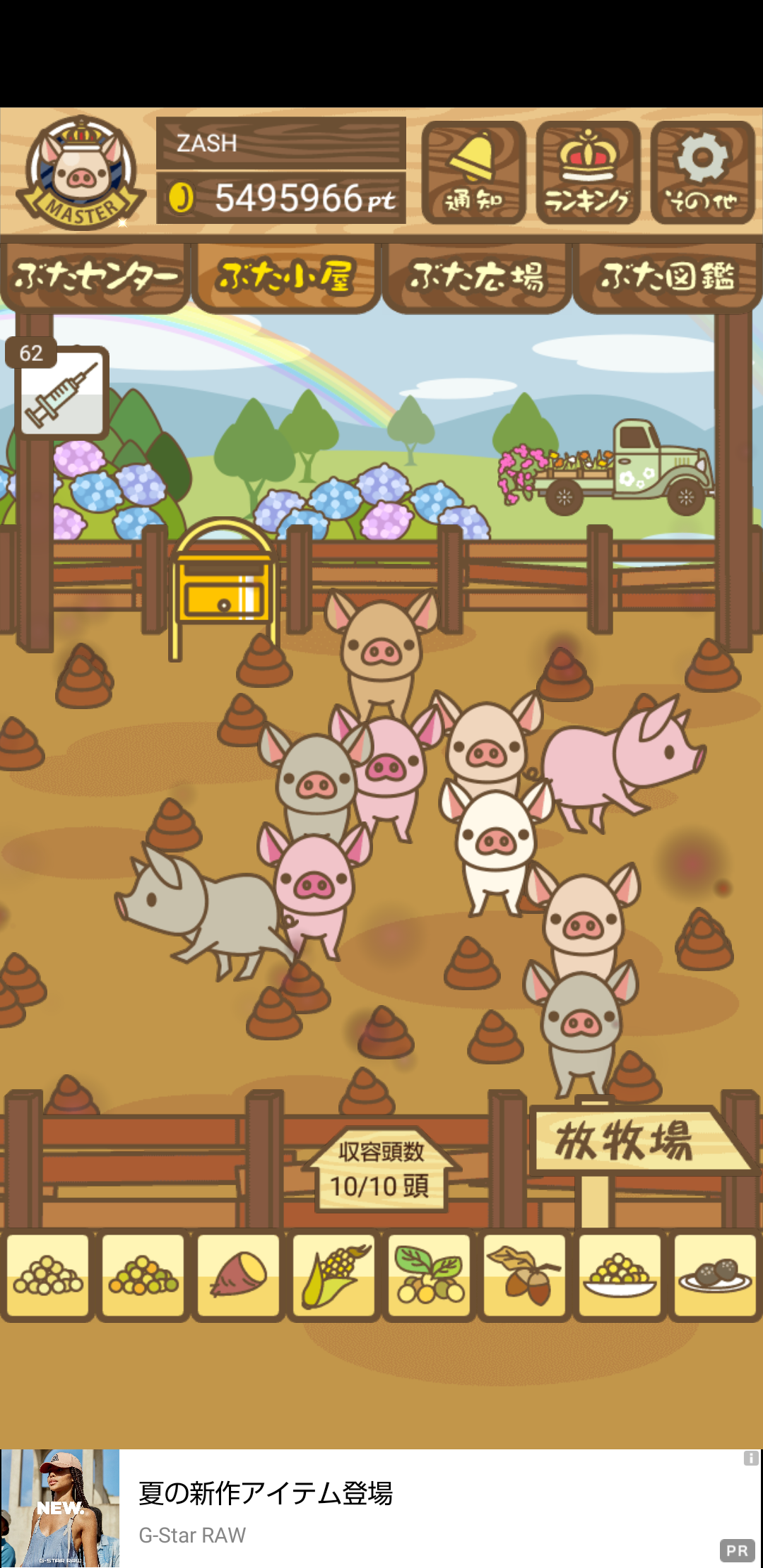
Task: Select the sweet potato feed
Action: tap(238, 1276)
